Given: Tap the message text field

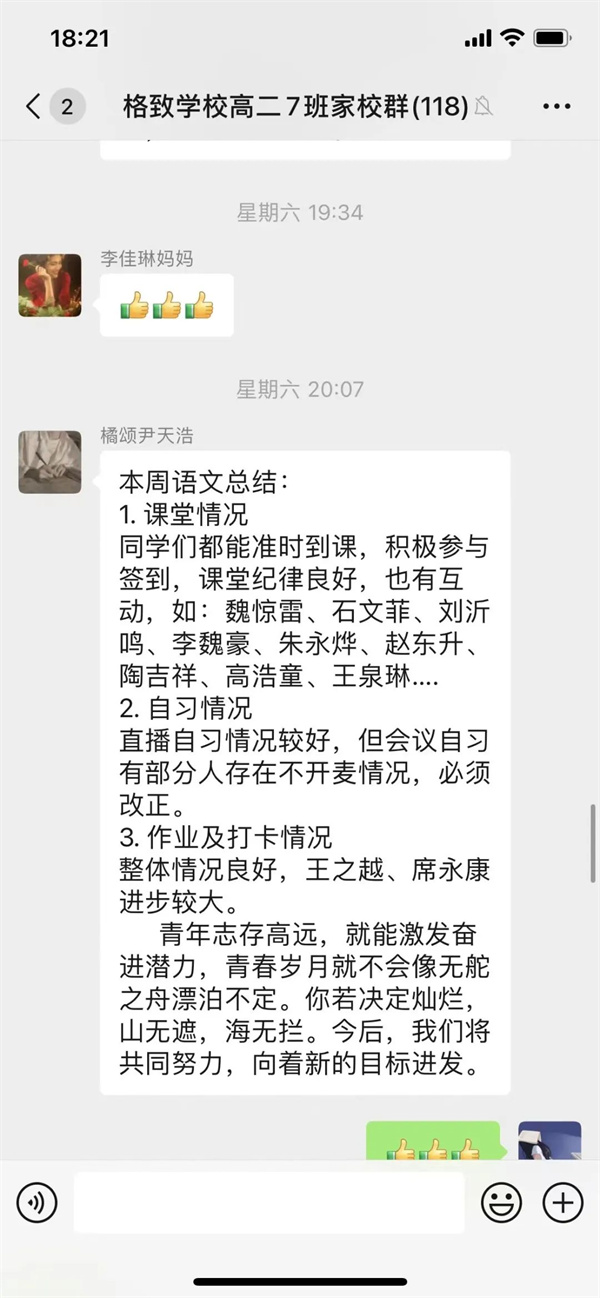Looking at the screenshot, I should pyautogui.click(x=268, y=1202).
